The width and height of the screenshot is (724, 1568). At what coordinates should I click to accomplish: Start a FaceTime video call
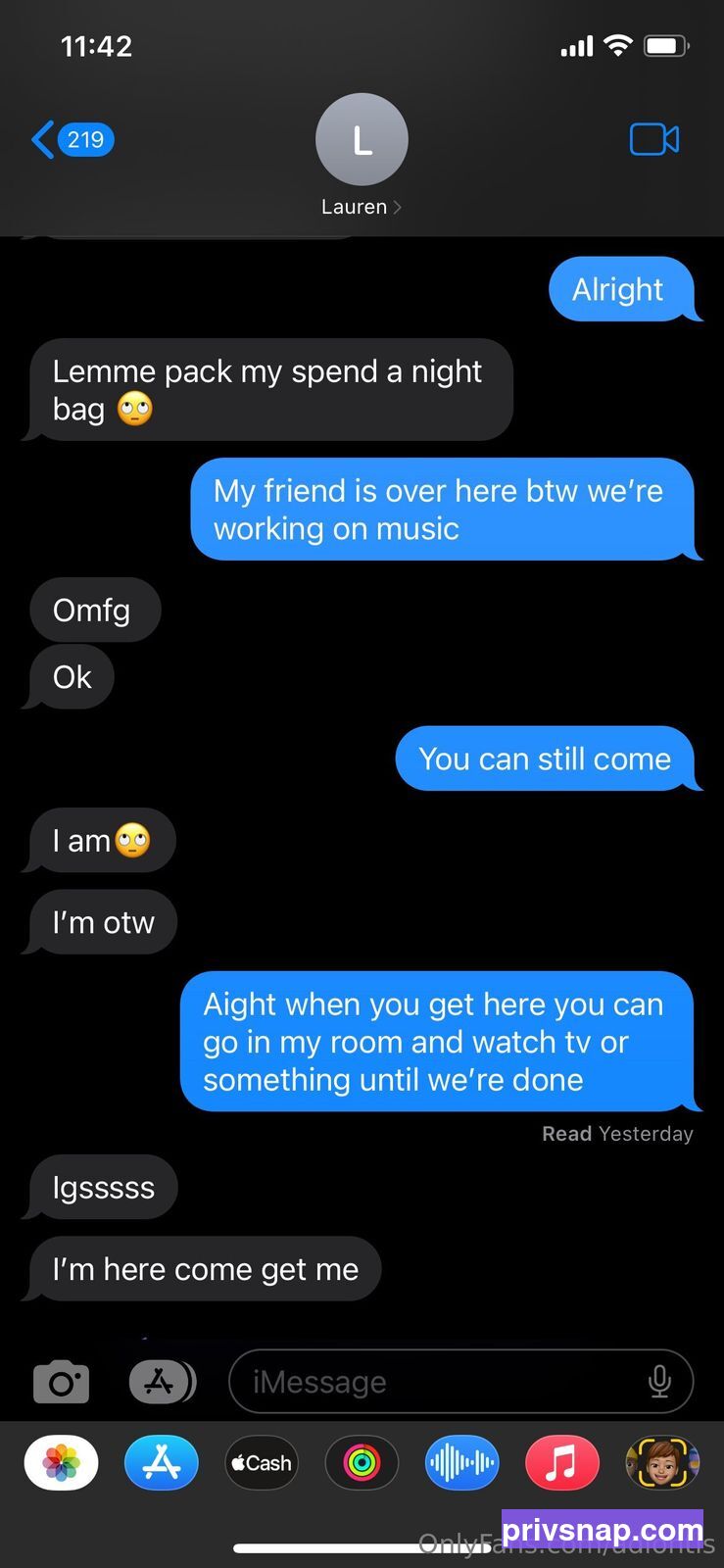(654, 139)
